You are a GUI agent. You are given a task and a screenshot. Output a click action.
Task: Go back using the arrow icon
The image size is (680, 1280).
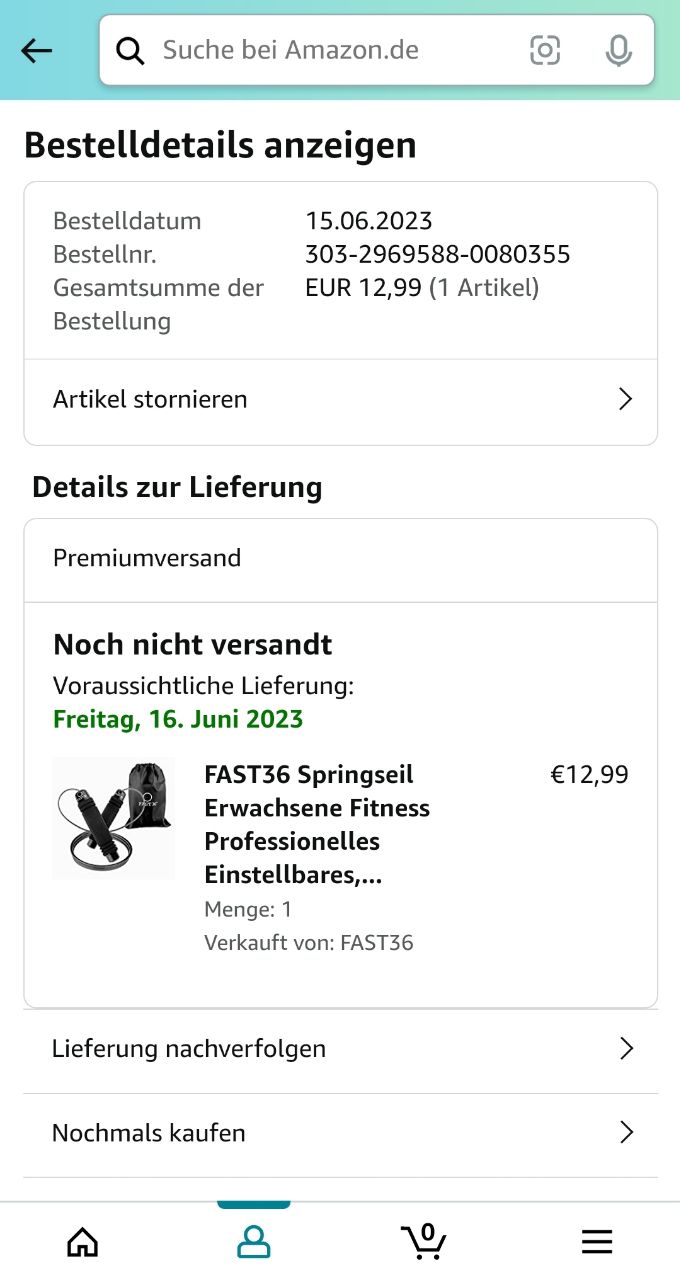coord(37,51)
